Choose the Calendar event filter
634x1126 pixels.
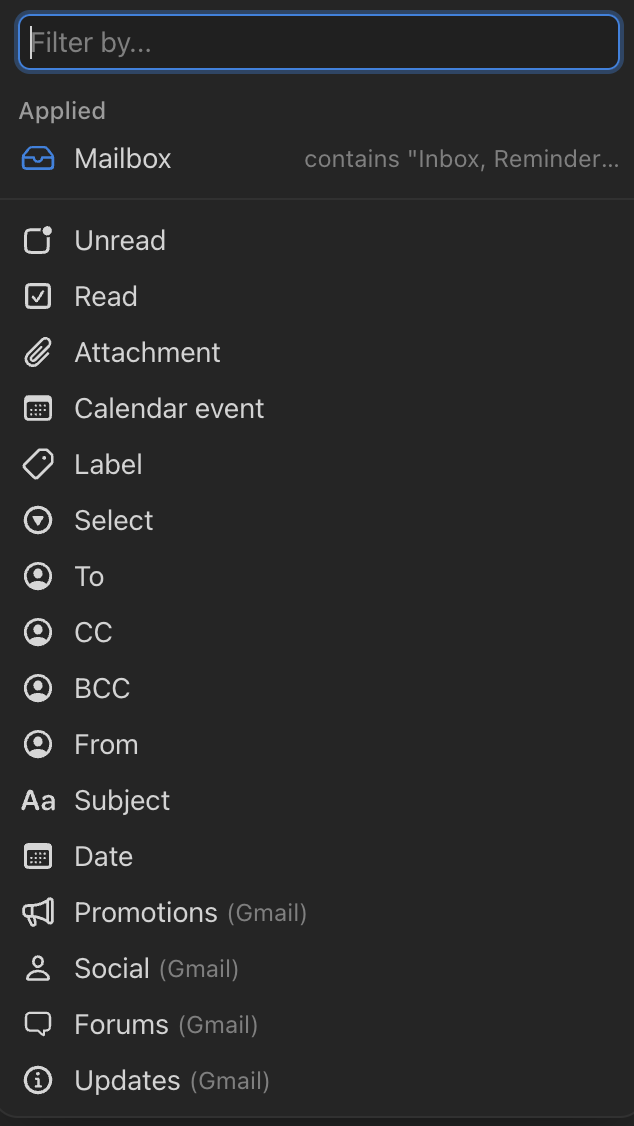tap(318, 409)
